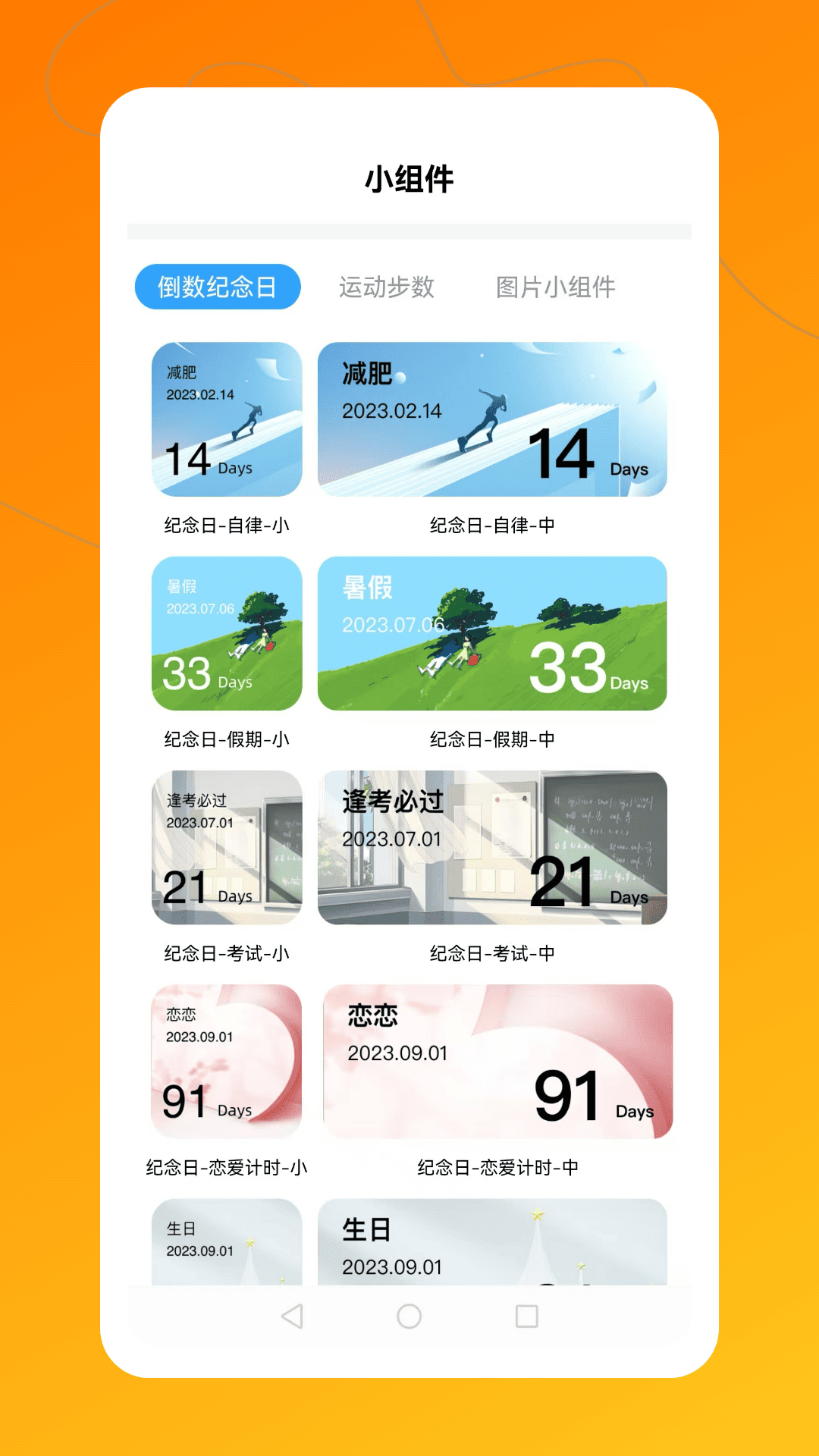Tap the small 暑假 holiday widget
The image size is (819, 1456).
tap(227, 635)
